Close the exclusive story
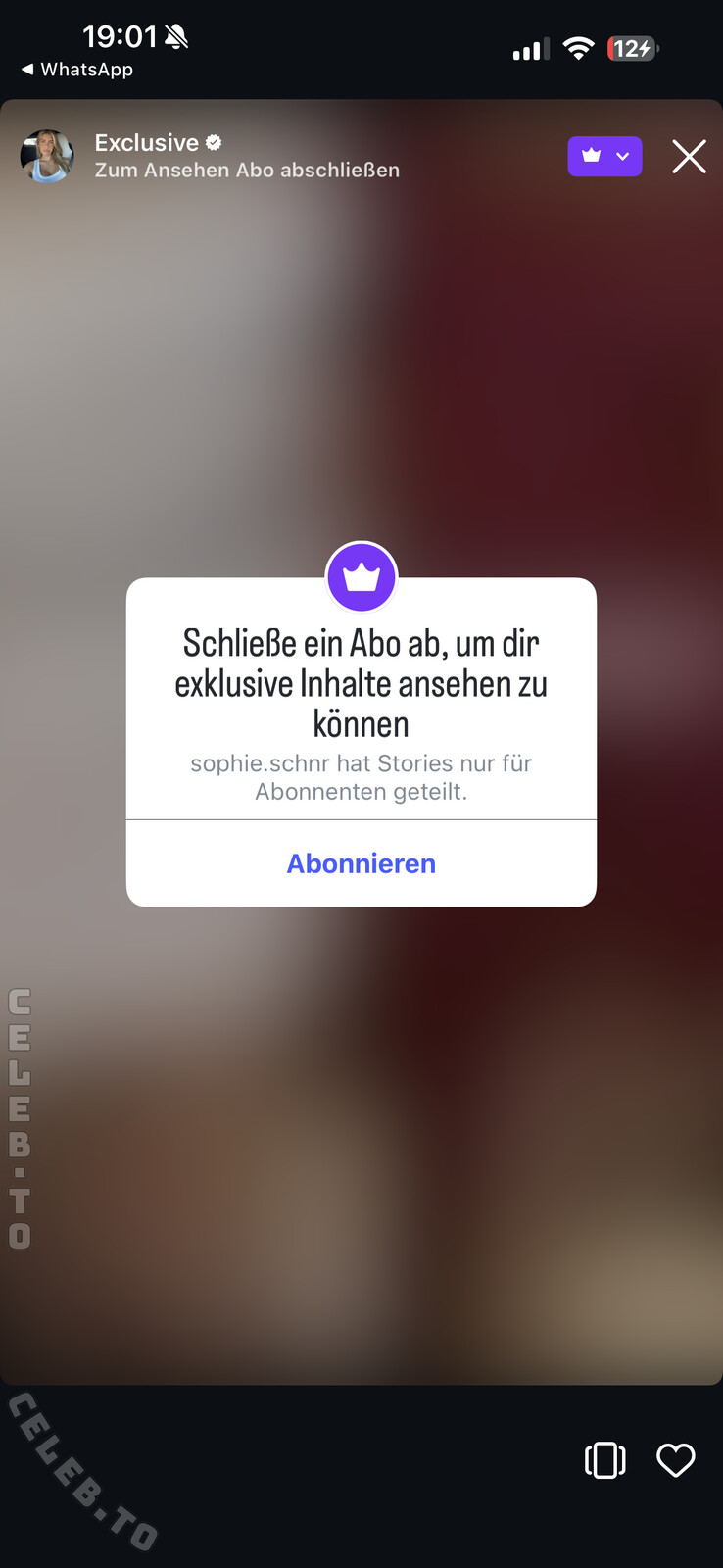Image resolution: width=723 pixels, height=1568 pixels. click(689, 157)
